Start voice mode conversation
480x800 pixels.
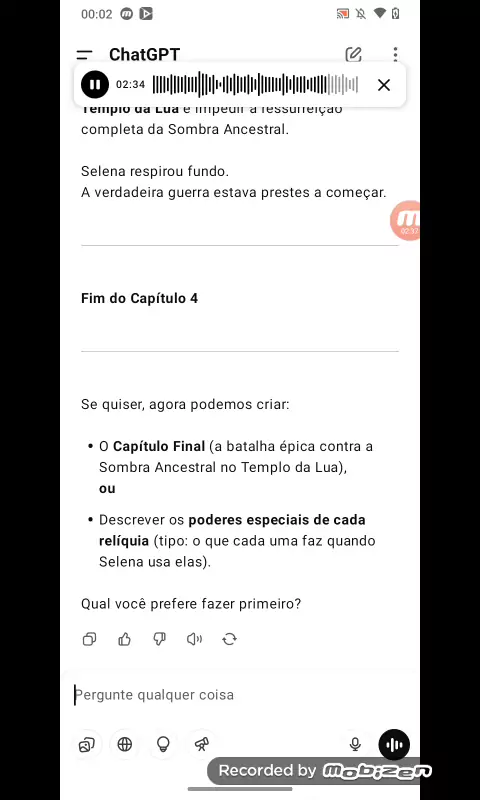394,745
